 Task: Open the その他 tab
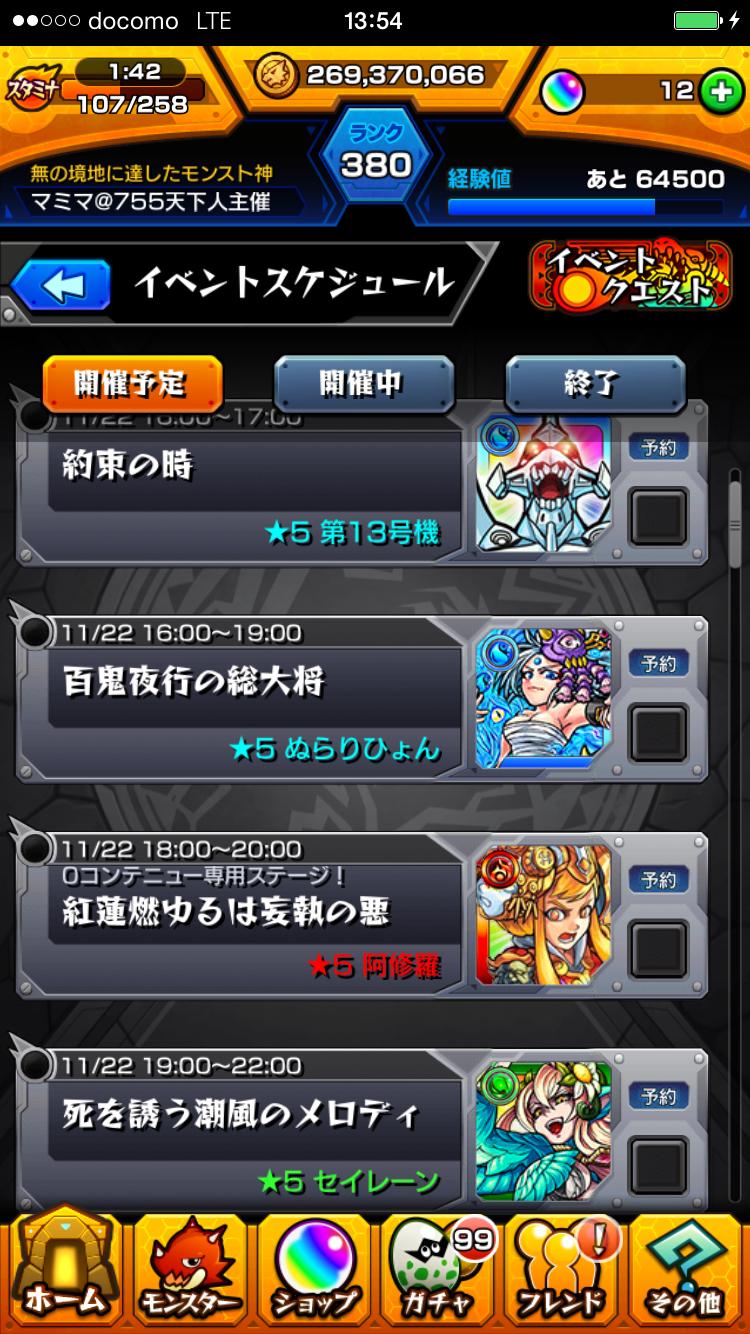[x=685, y=1272]
